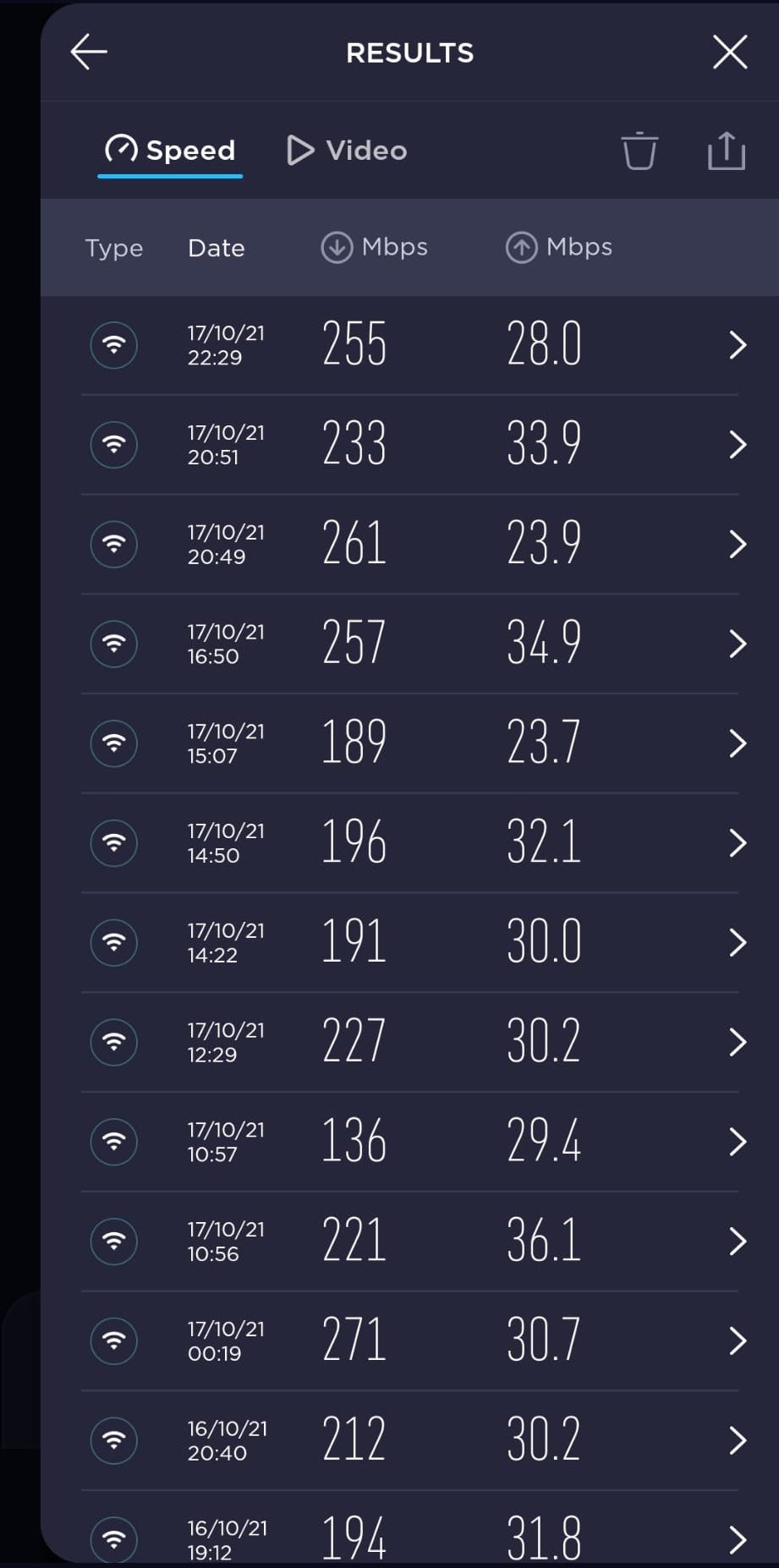Open the 14:22 result with 191 Mbps

pos(409,943)
